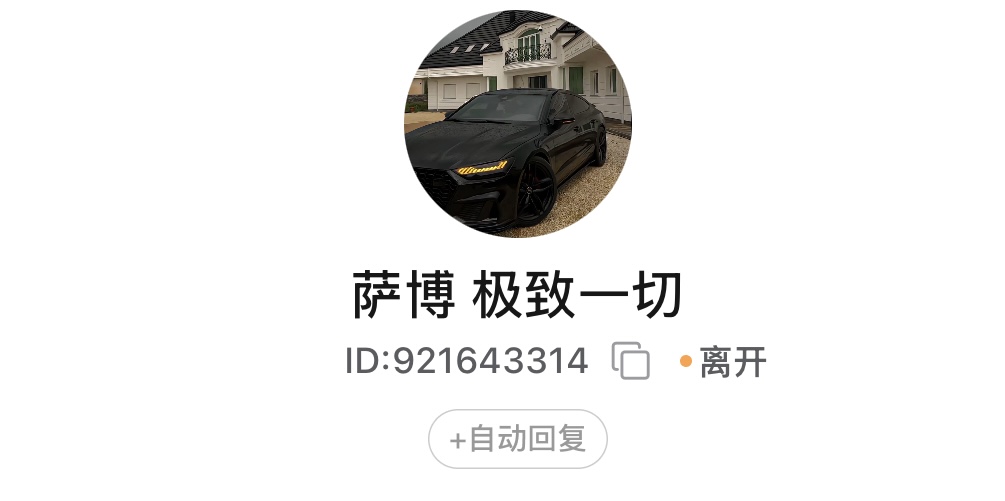Add an auto reply via 自动回复
The image size is (1005, 501).
pyautogui.click(x=518, y=439)
